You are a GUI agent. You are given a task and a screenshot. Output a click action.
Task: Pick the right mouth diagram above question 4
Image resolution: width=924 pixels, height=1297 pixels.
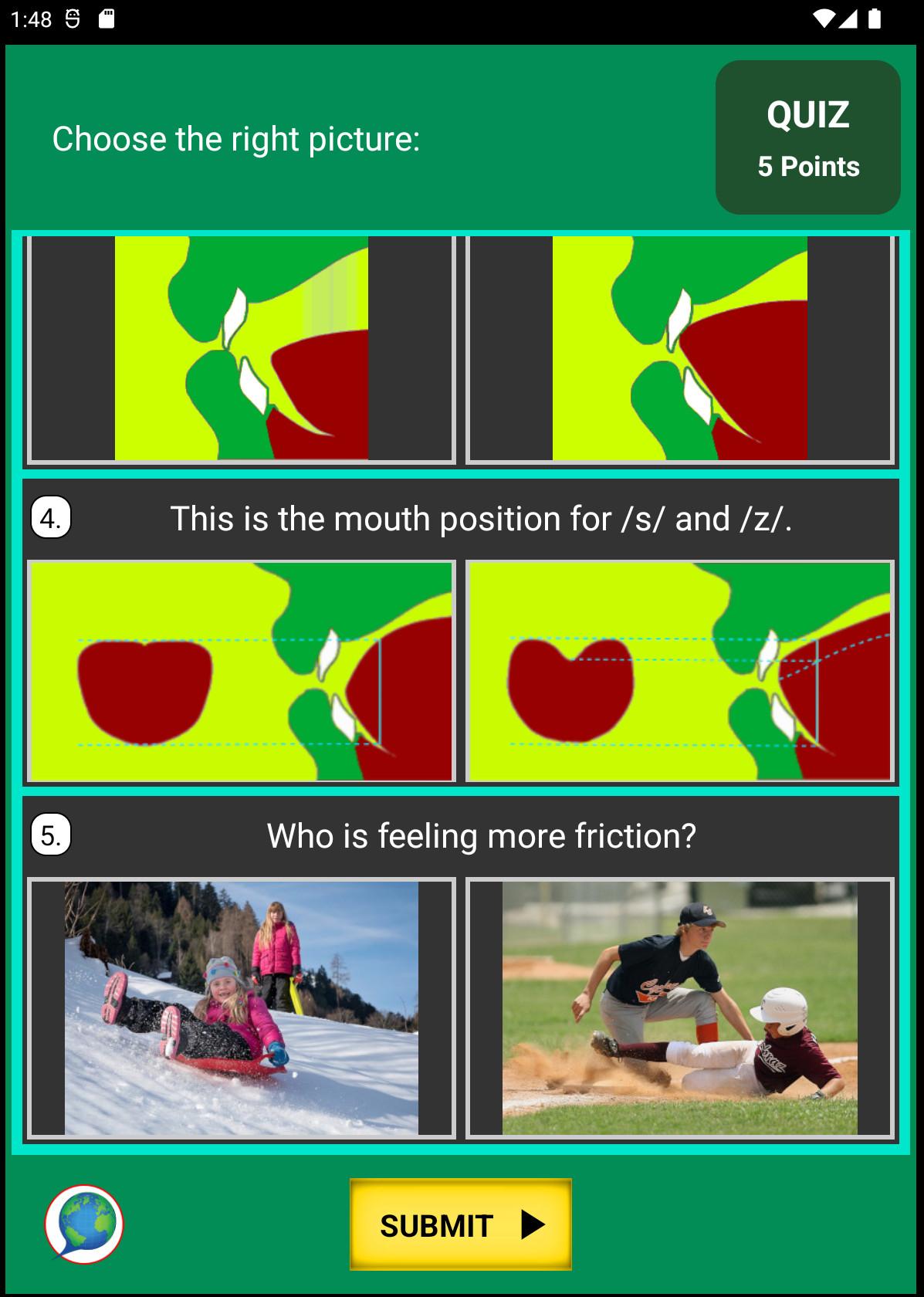679,348
